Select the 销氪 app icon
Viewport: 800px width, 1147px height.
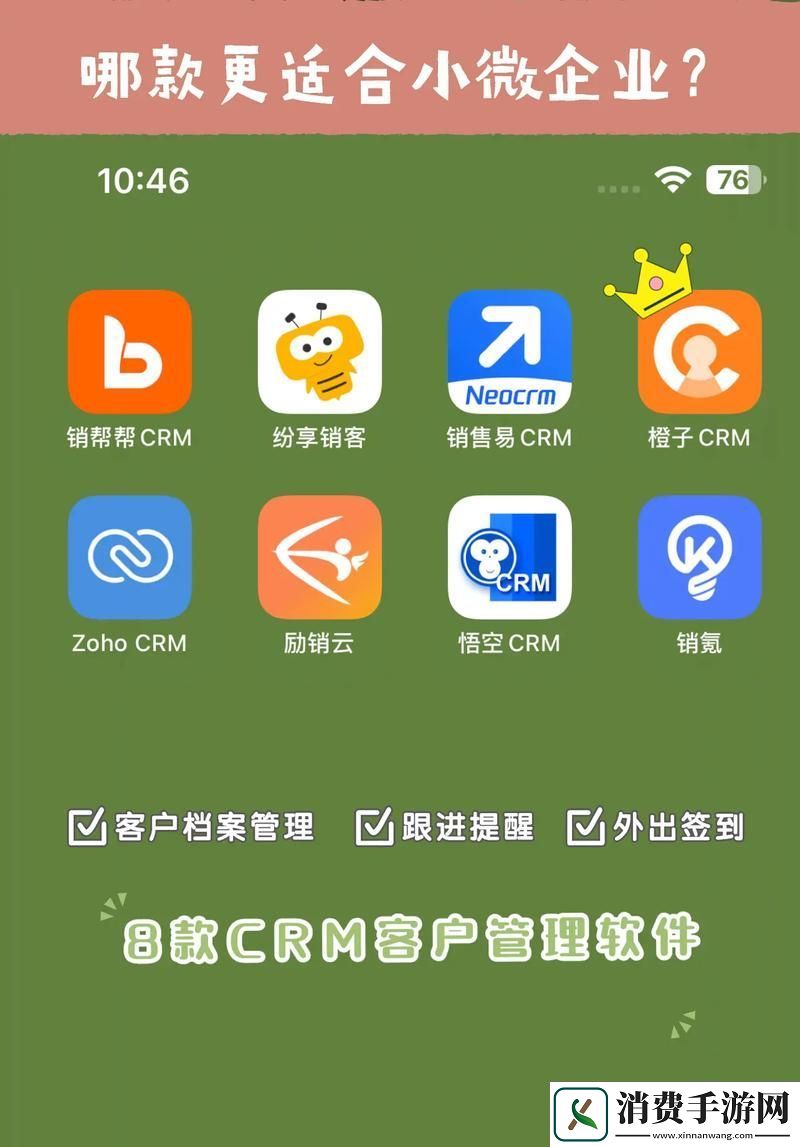coord(698,558)
